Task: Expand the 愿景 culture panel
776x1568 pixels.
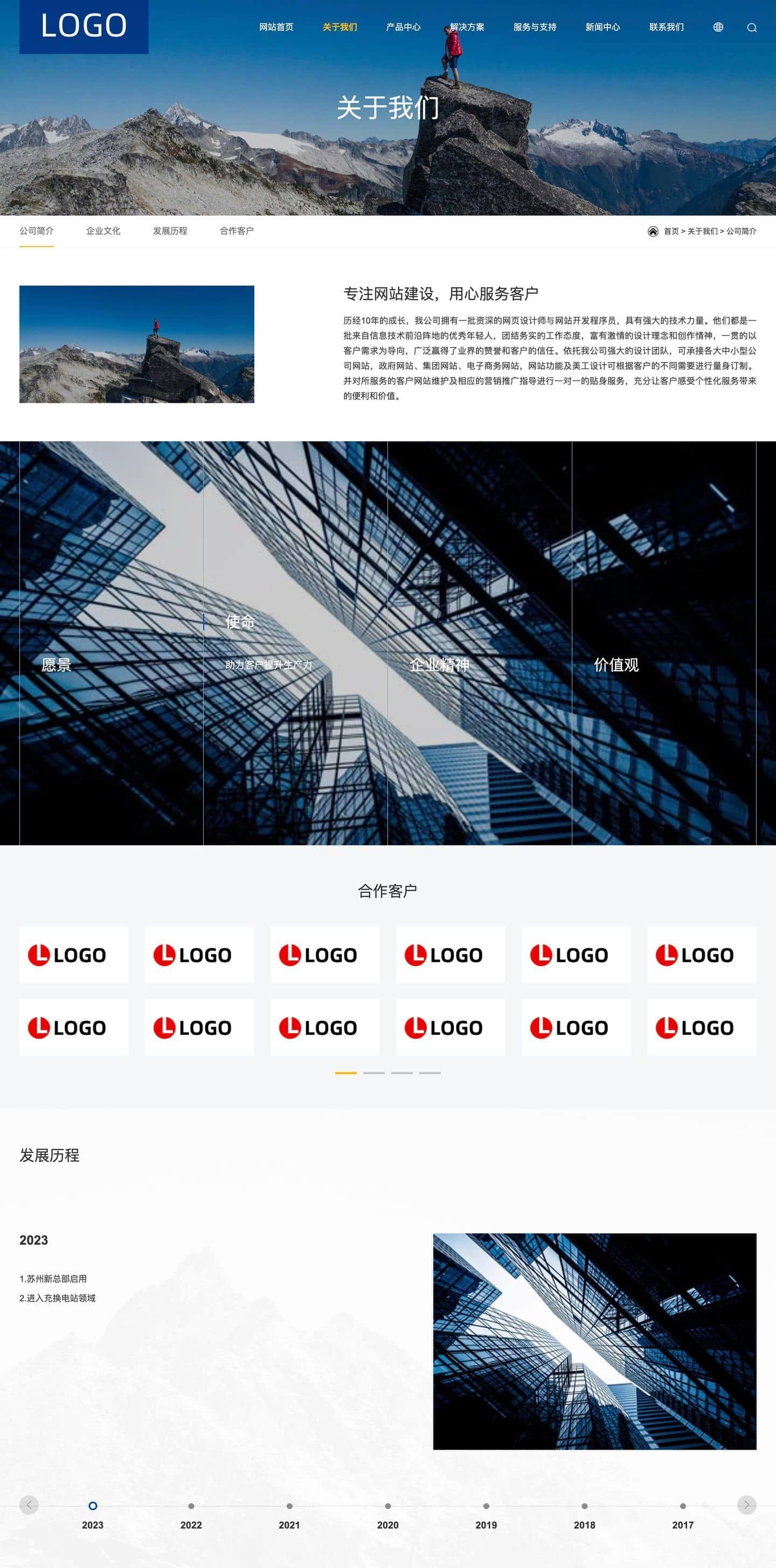Action: tap(57, 665)
